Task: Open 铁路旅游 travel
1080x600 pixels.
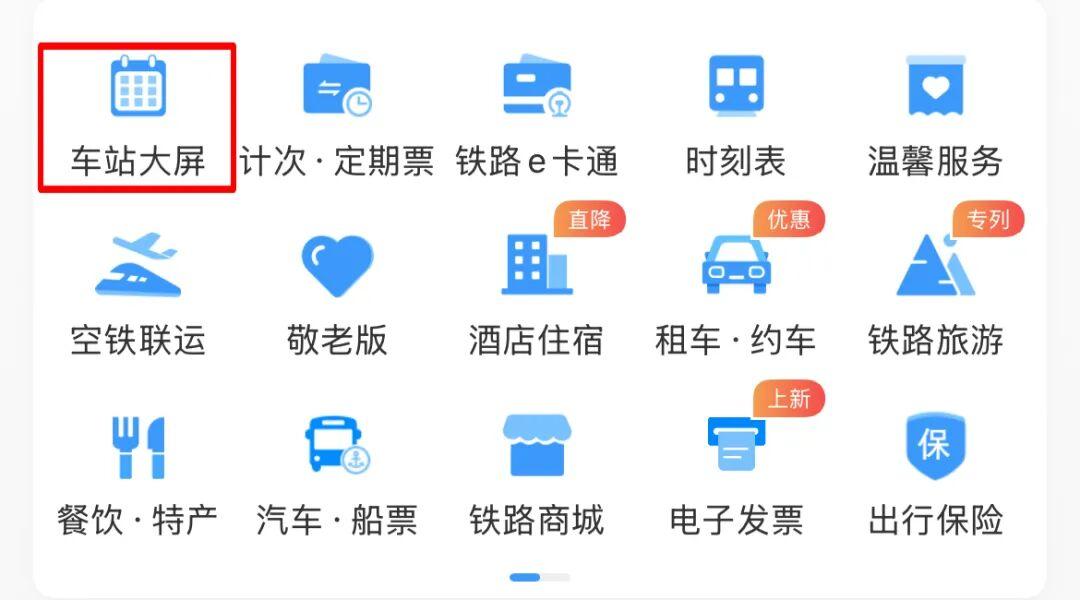Action: click(935, 295)
